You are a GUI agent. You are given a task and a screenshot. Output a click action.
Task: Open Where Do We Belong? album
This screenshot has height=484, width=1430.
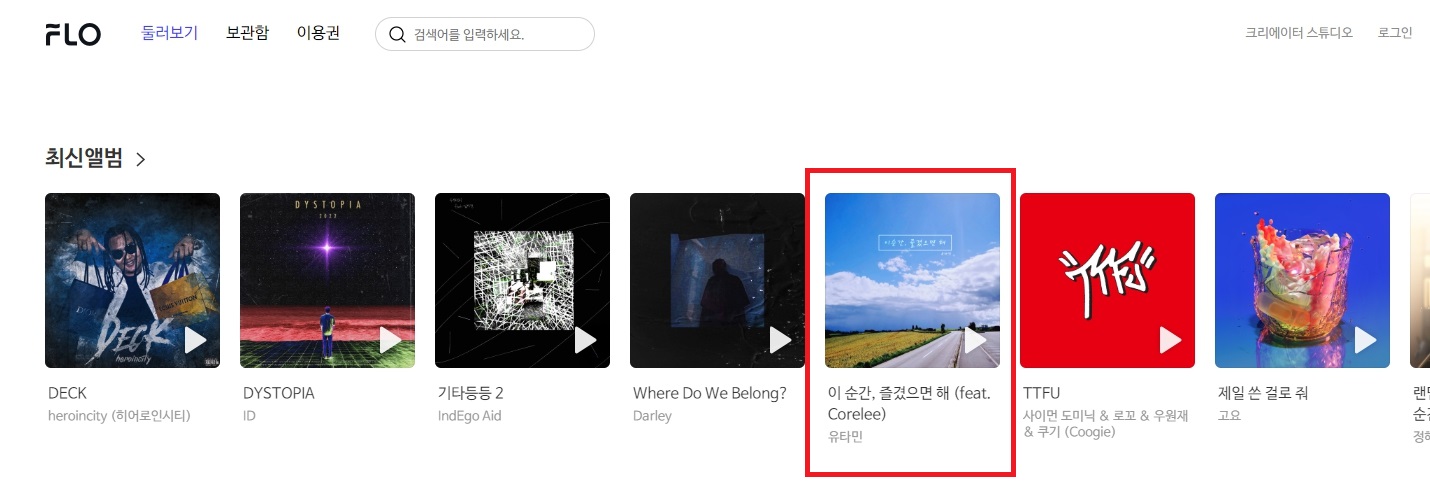[717, 280]
